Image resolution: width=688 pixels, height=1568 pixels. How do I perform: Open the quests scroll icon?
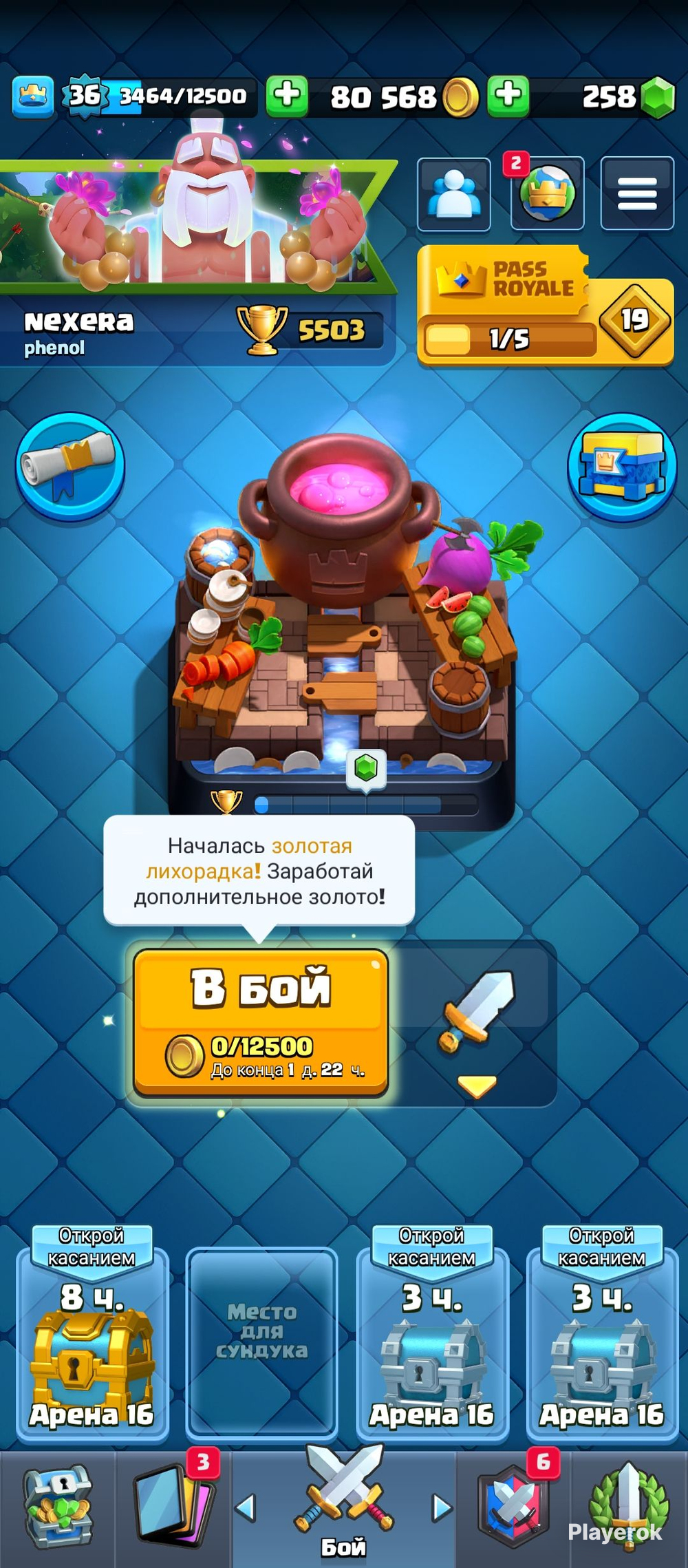click(70, 467)
